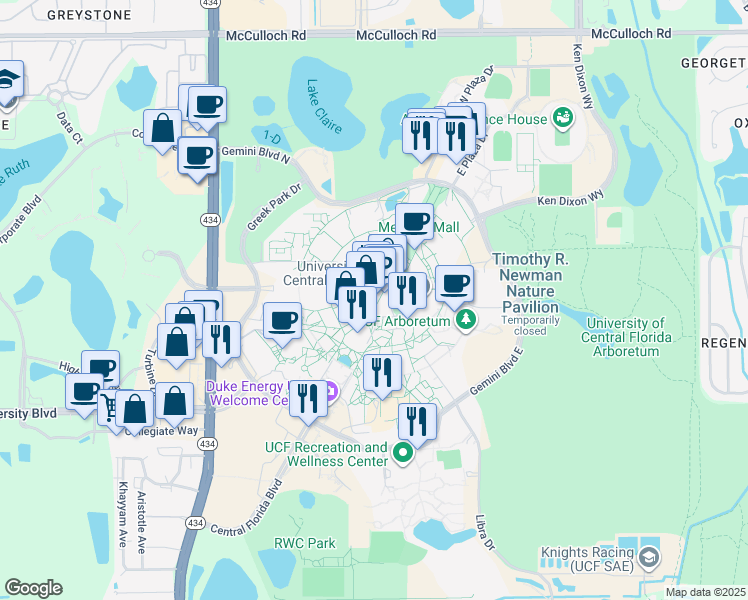Select the restaurant marker over Duke Energy Welcome Center
Viewport: 748px width, 600px height.
click(308, 400)
